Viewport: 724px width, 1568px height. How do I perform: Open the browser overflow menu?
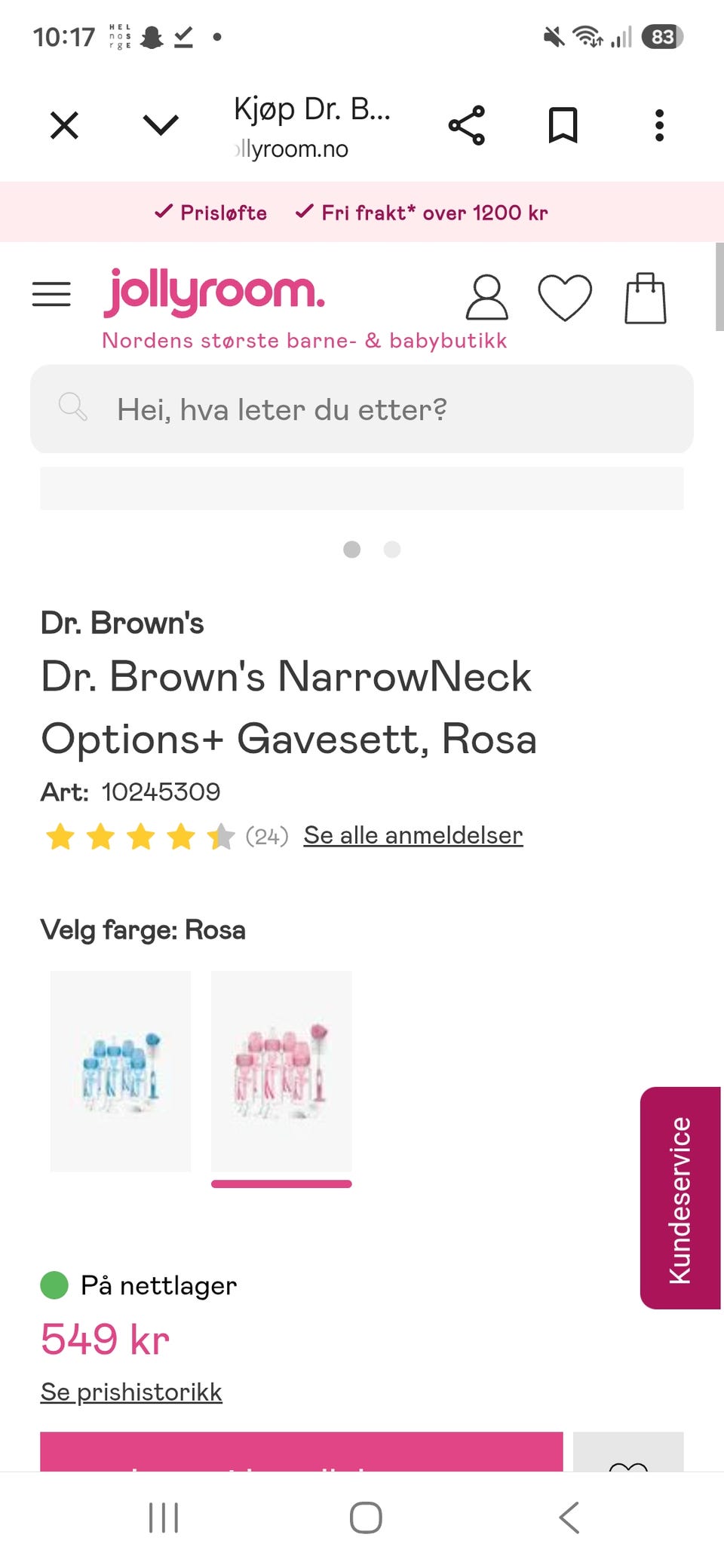point(659,125)
